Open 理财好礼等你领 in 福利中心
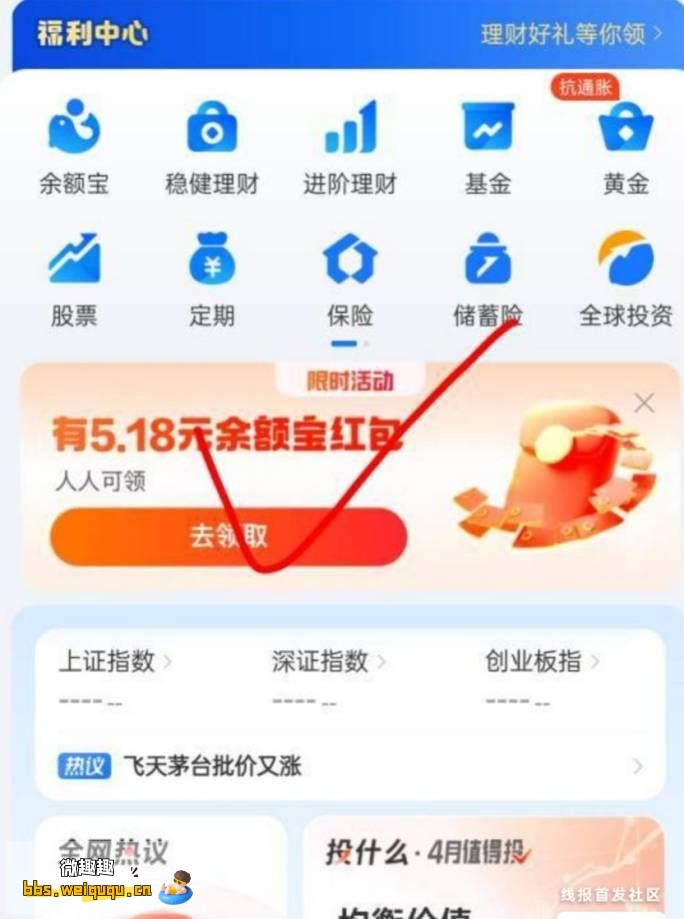 tap(571, 34)
